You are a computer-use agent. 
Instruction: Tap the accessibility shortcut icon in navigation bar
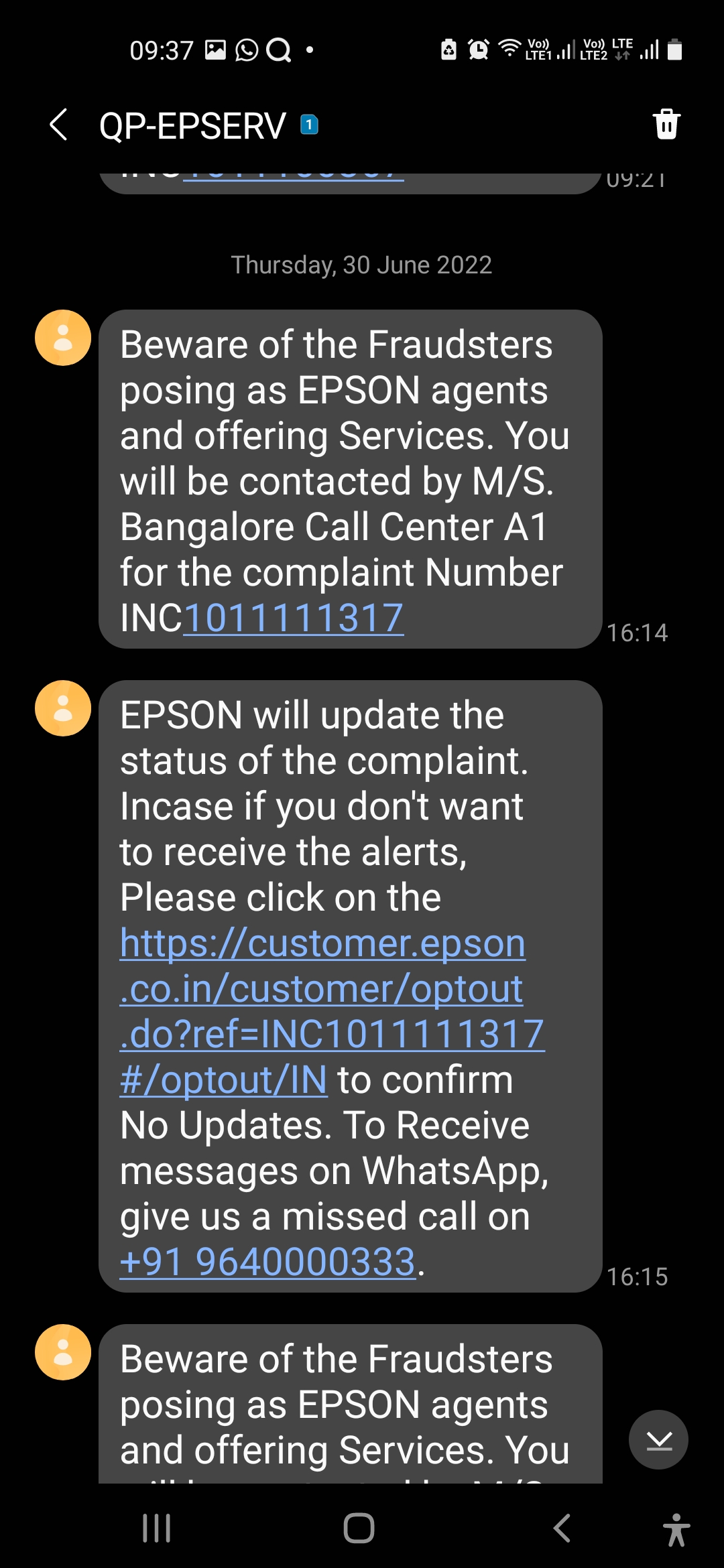click(x=676, y=1528)
